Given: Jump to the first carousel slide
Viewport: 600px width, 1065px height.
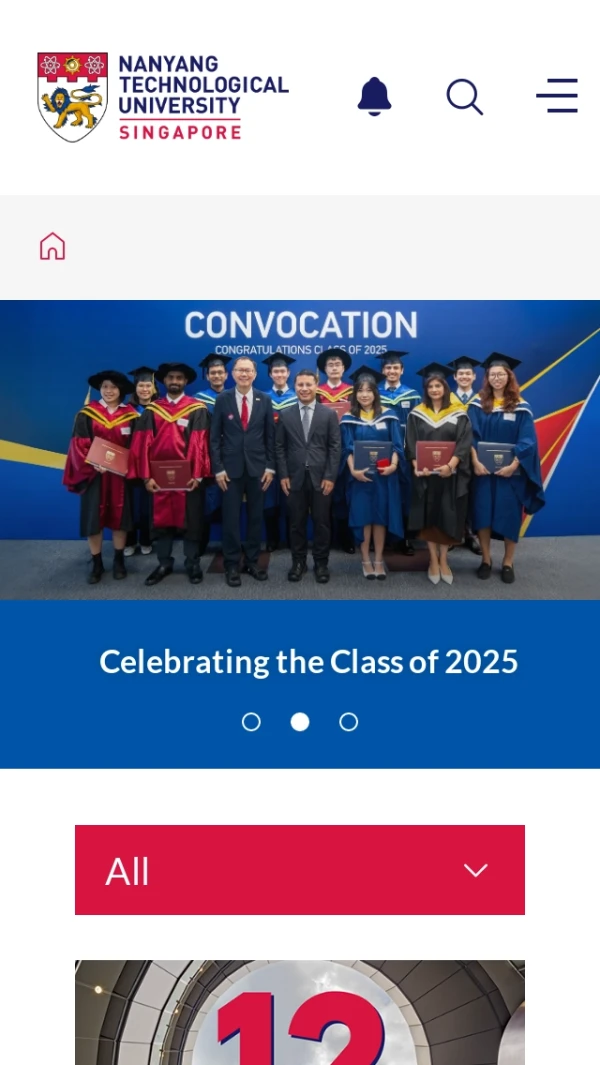Looking at the screenshot, I should (x=251, y=722).
